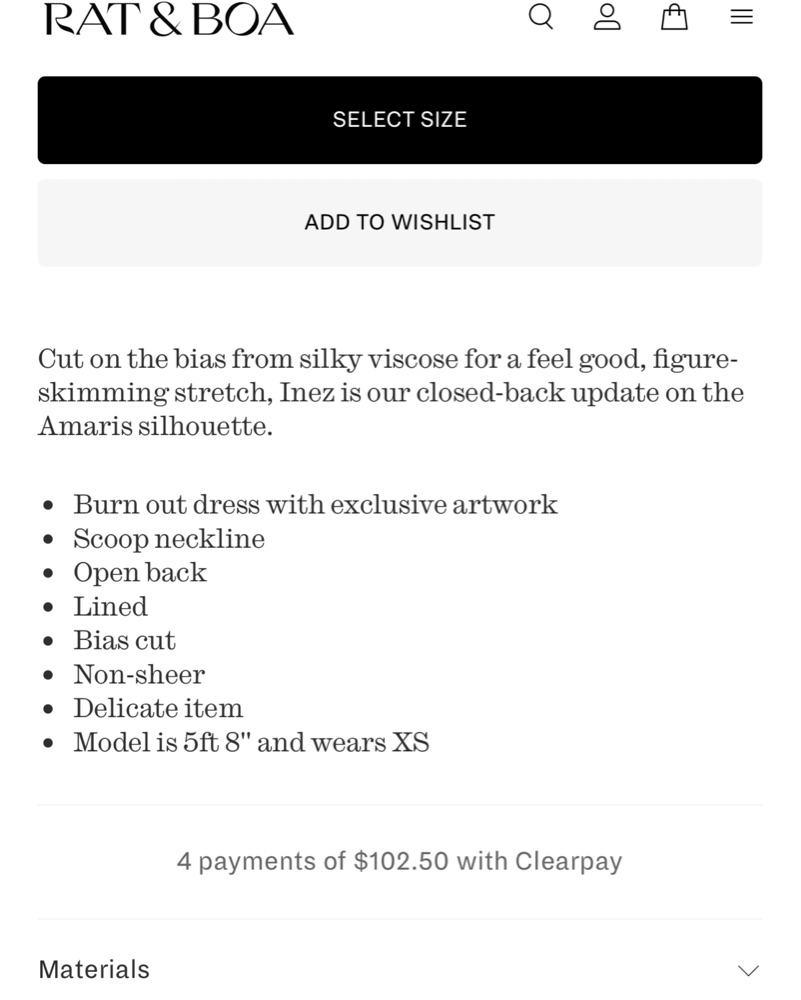Expand the Materials section
The image size is (801, 1000).
400,969
